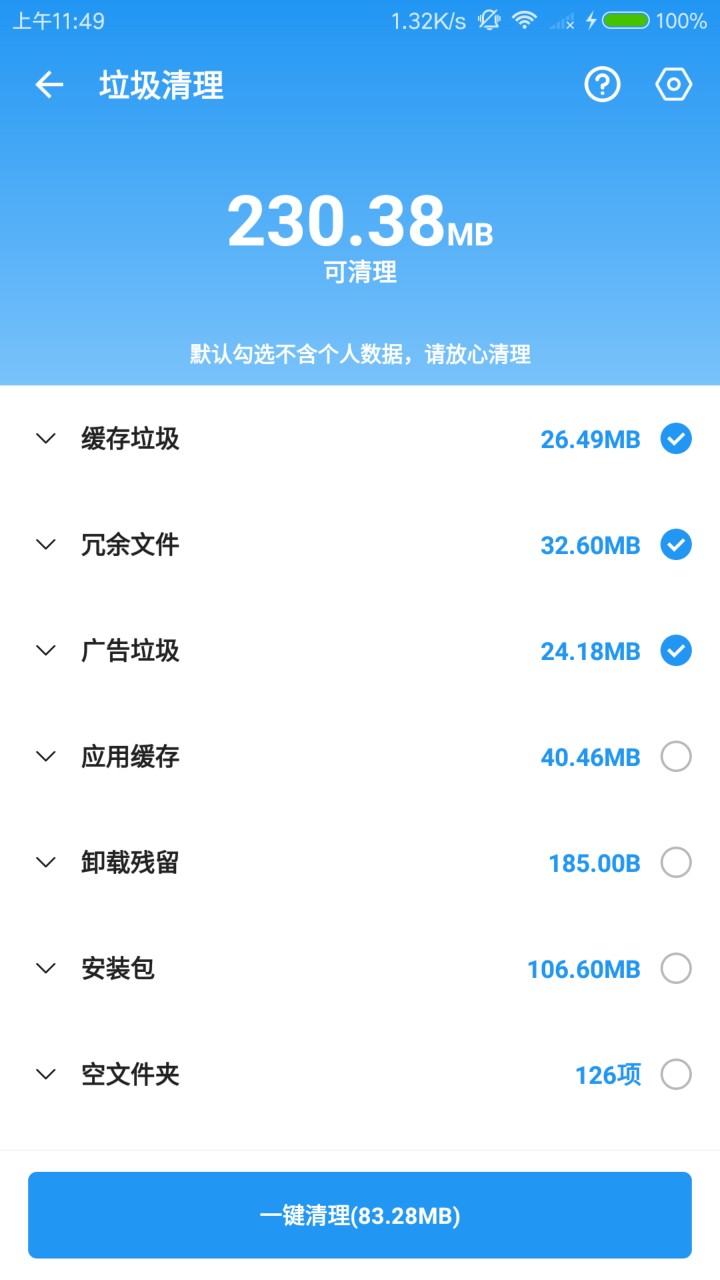The width and height of the screenshot is (720, 1280).
Task: Click the 230.38MB size indicator
Action: pos(360,220)
